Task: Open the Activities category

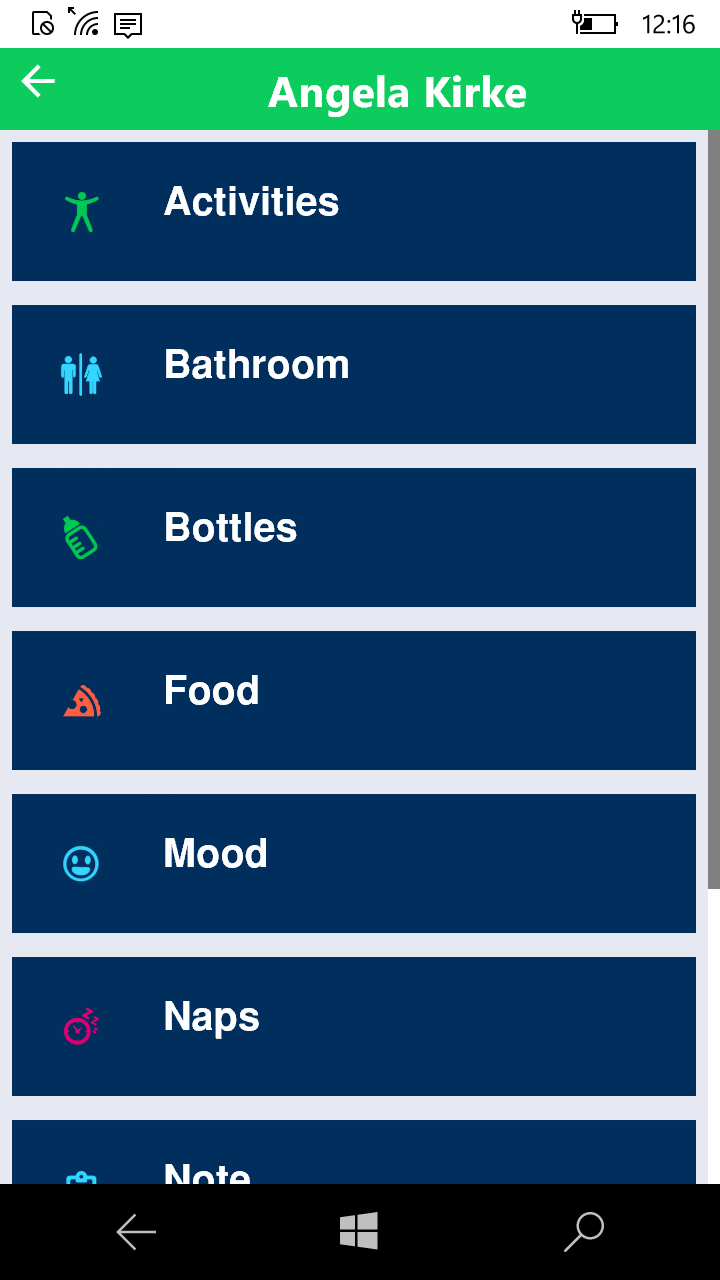Action: click(x=353, y=211)
